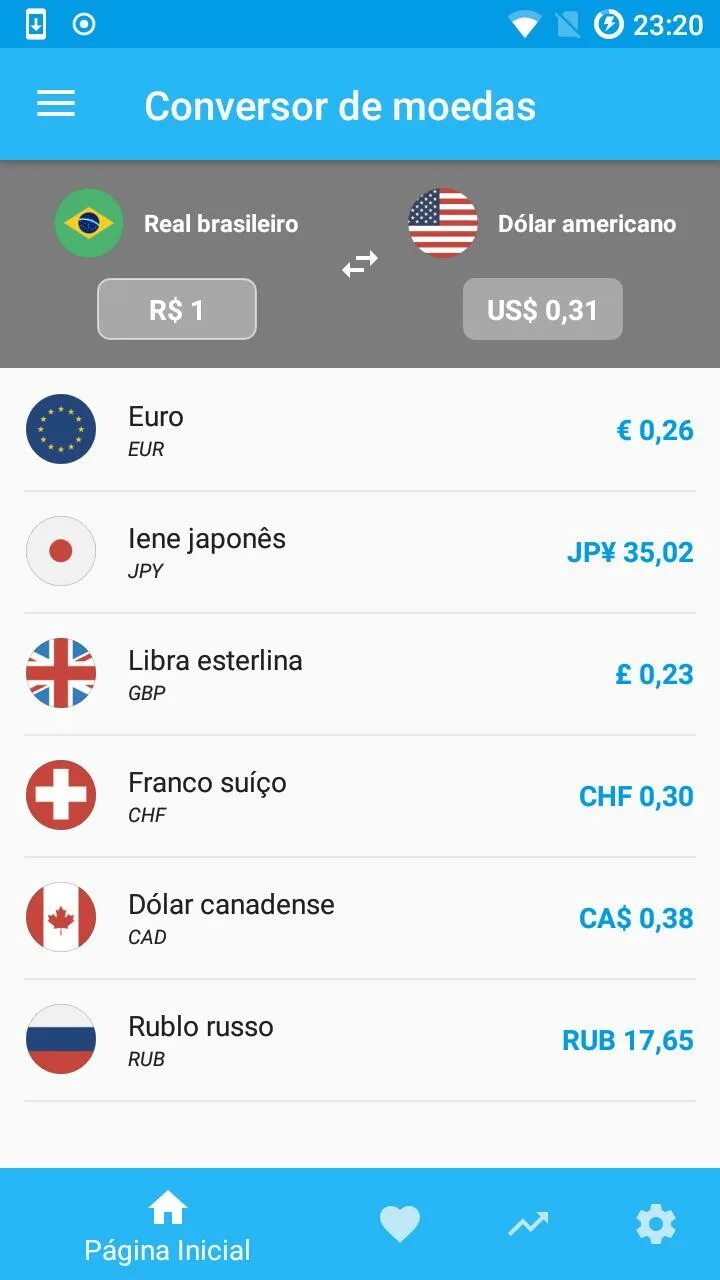Viewport: 720px width, 1280px height.
Task: Change the Dólar americano target currency
Action: (x=542, y=223)
